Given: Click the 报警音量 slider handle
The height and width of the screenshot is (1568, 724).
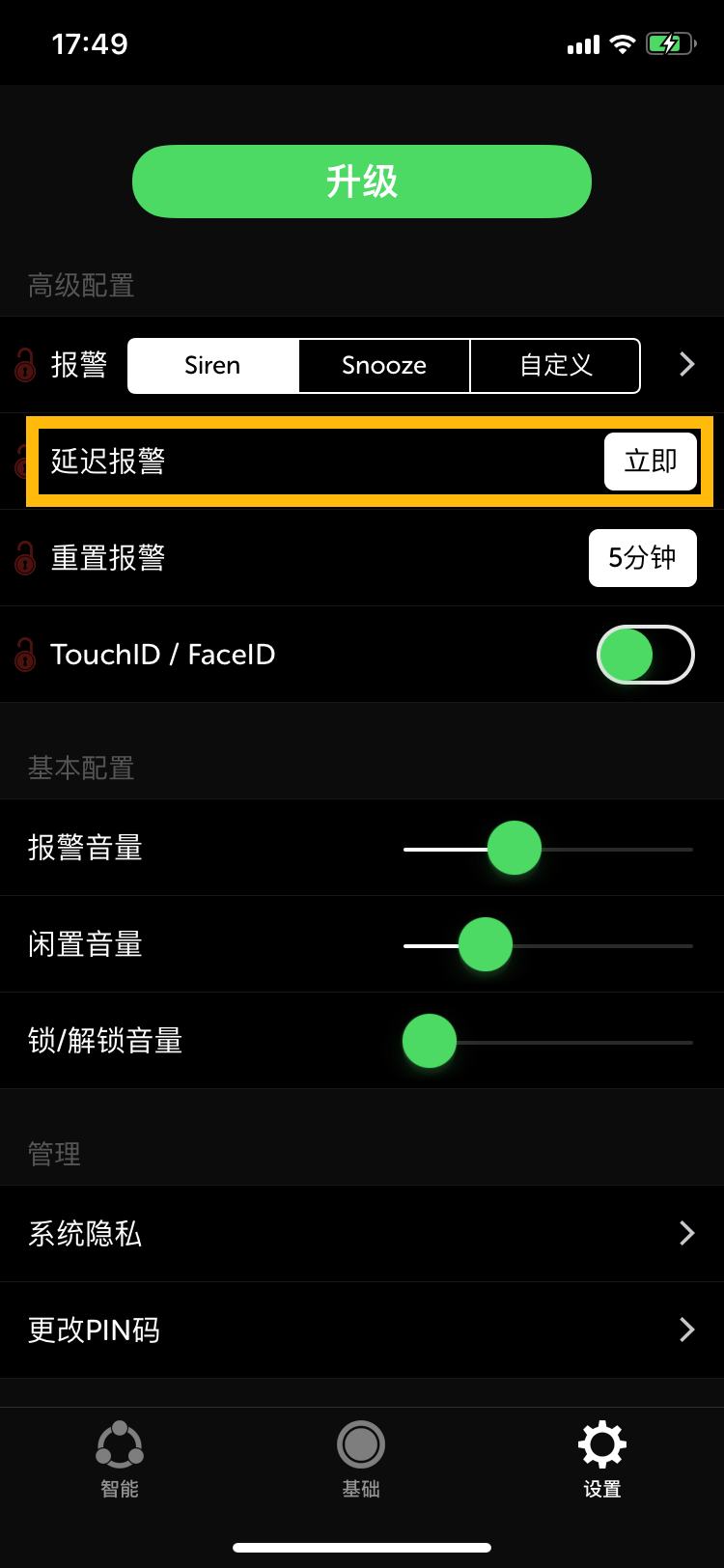Looking at the screenshot, I should [x=513, y=848].
